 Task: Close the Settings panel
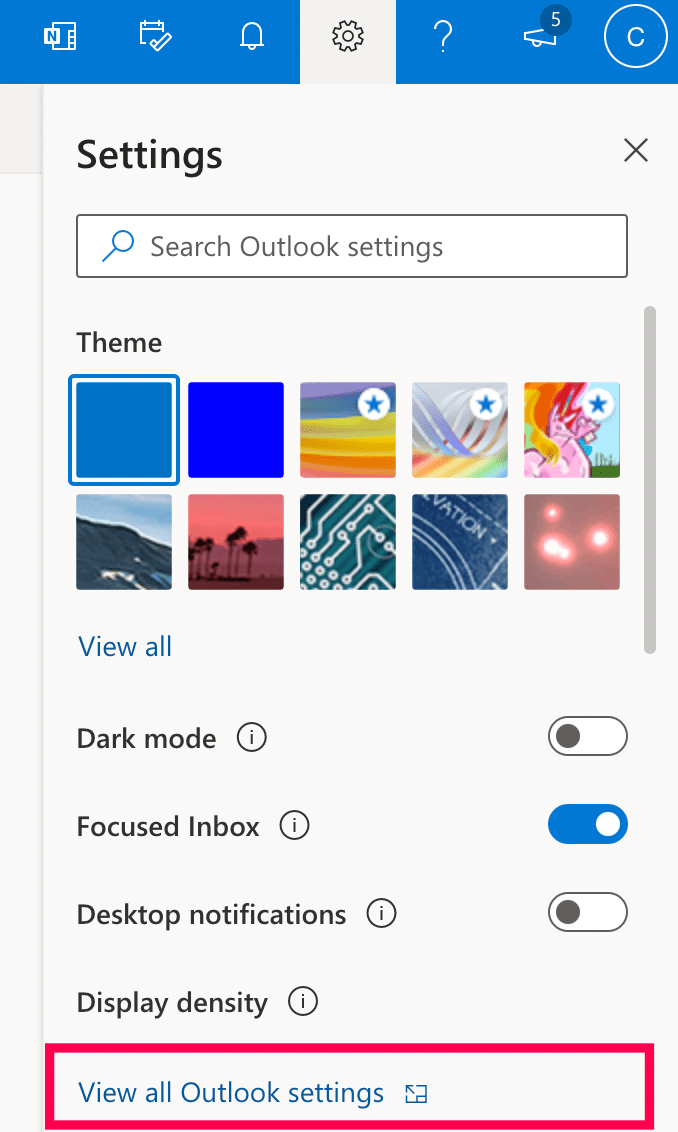point(635,150)
